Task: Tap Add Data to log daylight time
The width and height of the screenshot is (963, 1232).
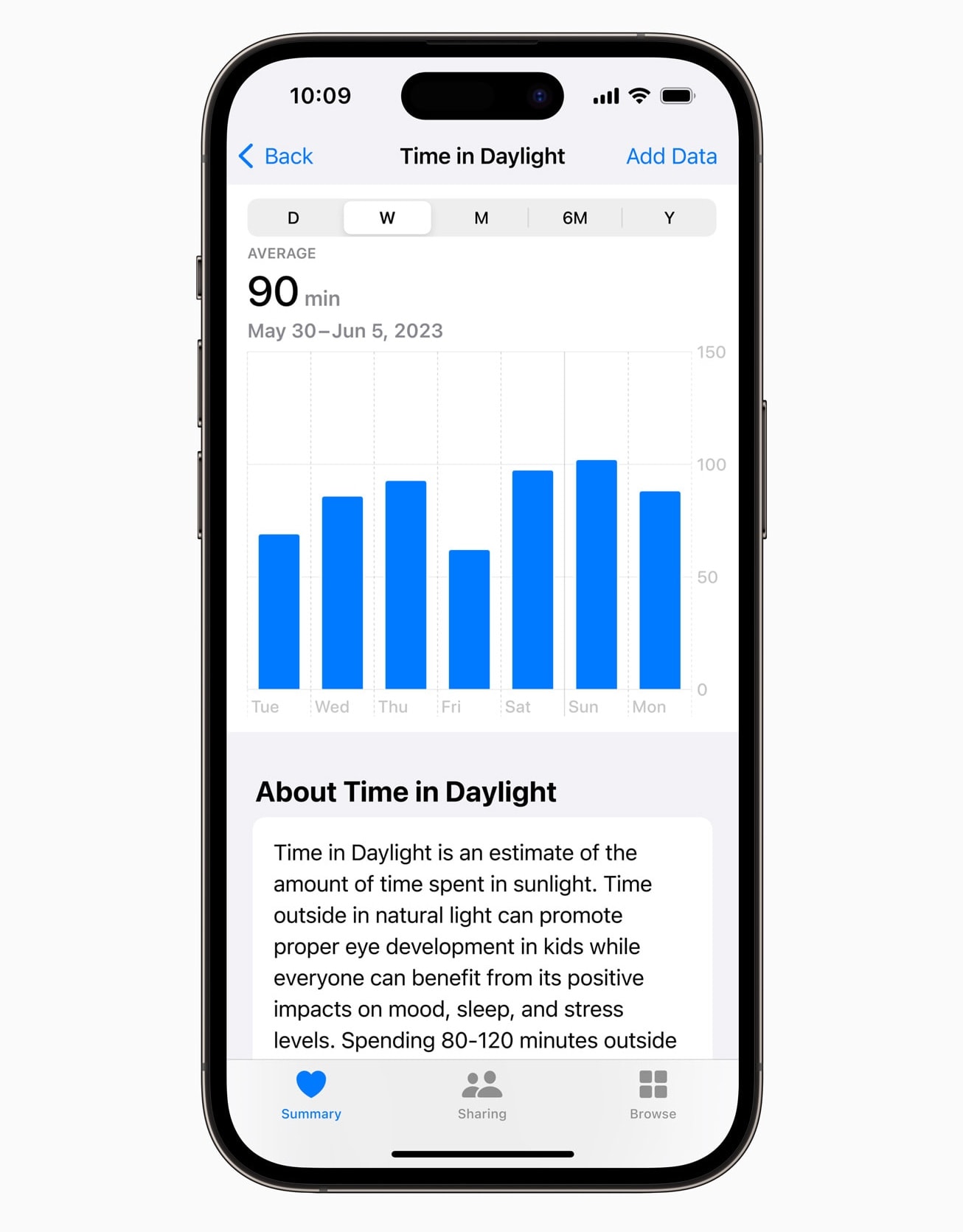Action: [671, 156]
